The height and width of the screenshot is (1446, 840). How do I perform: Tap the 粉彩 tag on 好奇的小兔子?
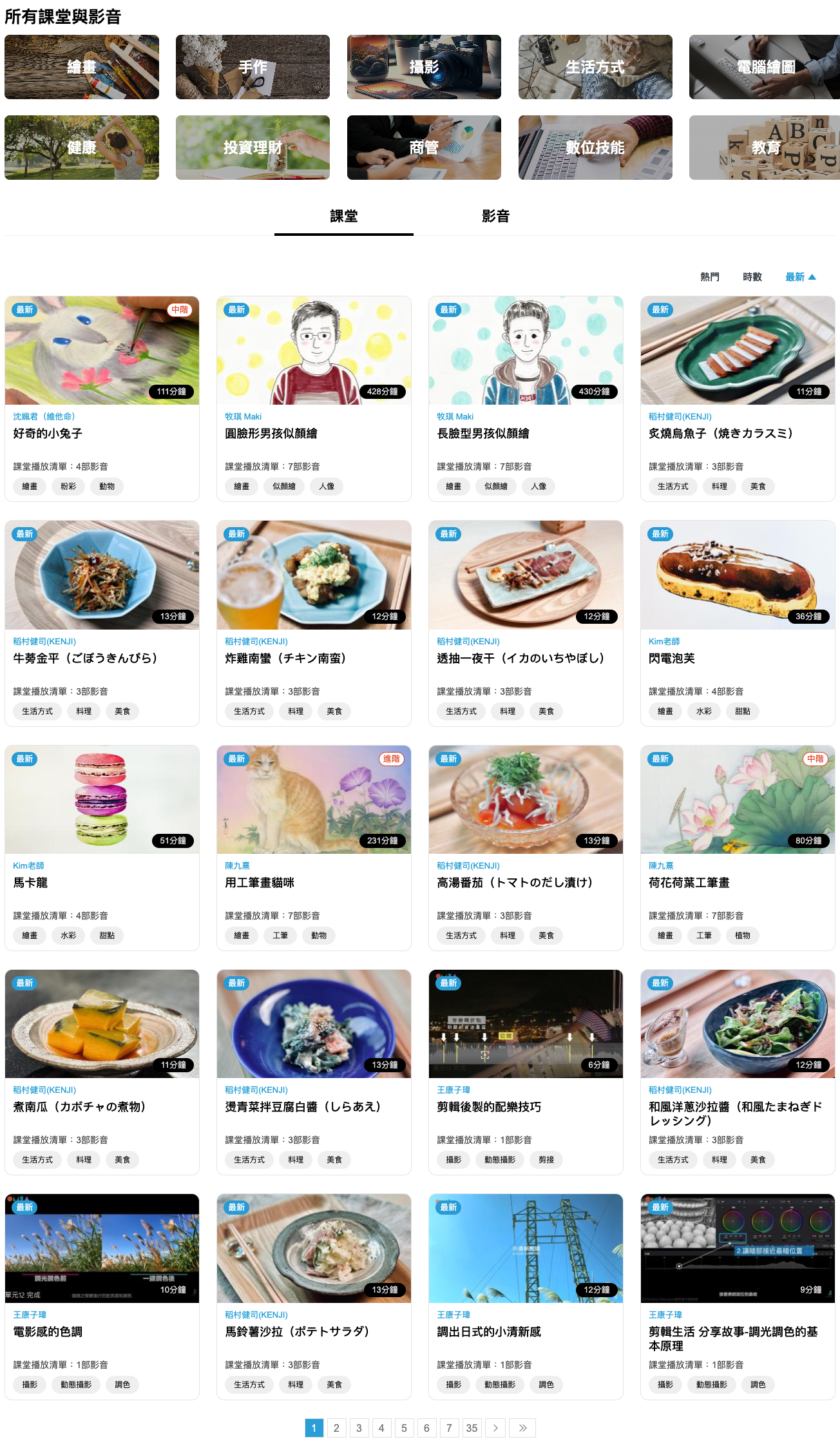68,487
